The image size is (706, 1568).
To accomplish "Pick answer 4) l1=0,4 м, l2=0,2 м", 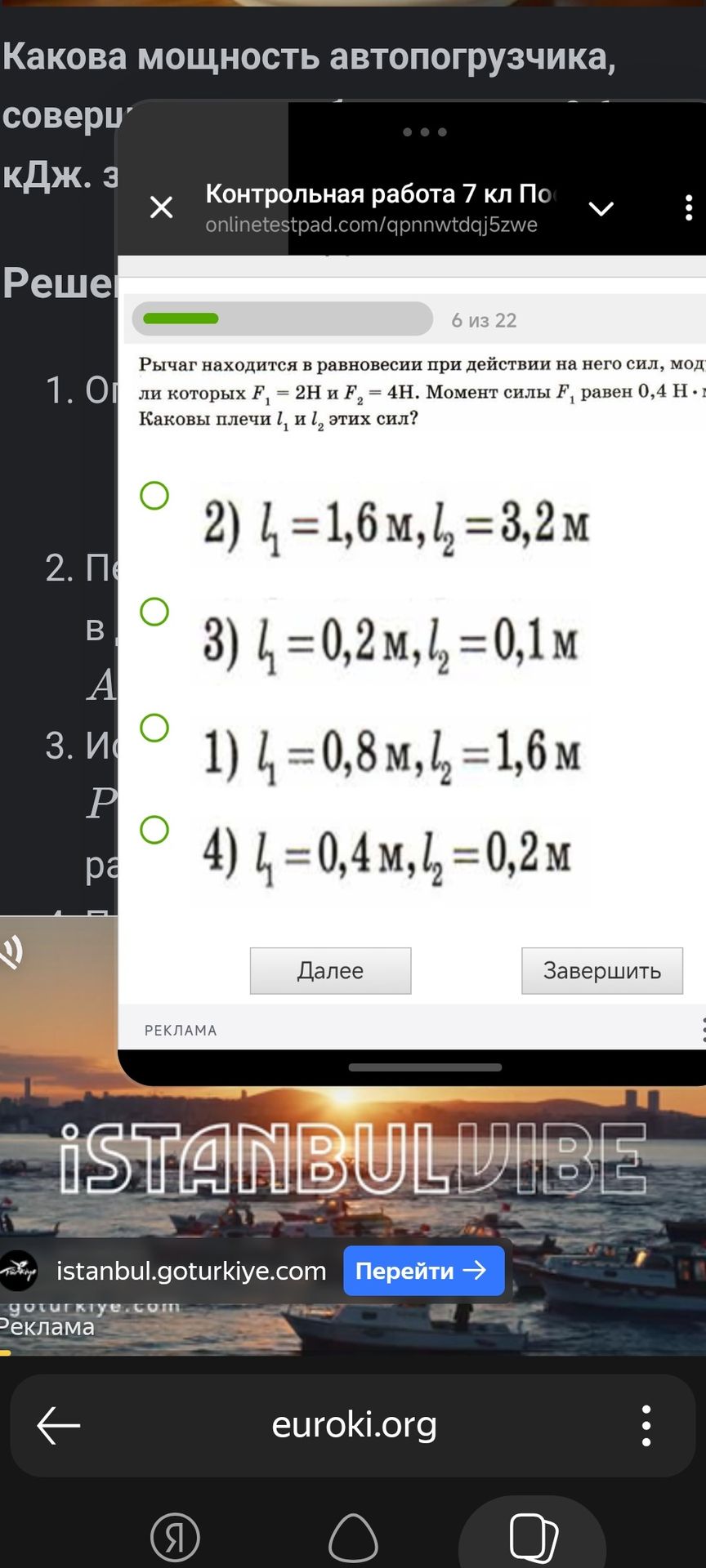I will click(x=154, y=829).
